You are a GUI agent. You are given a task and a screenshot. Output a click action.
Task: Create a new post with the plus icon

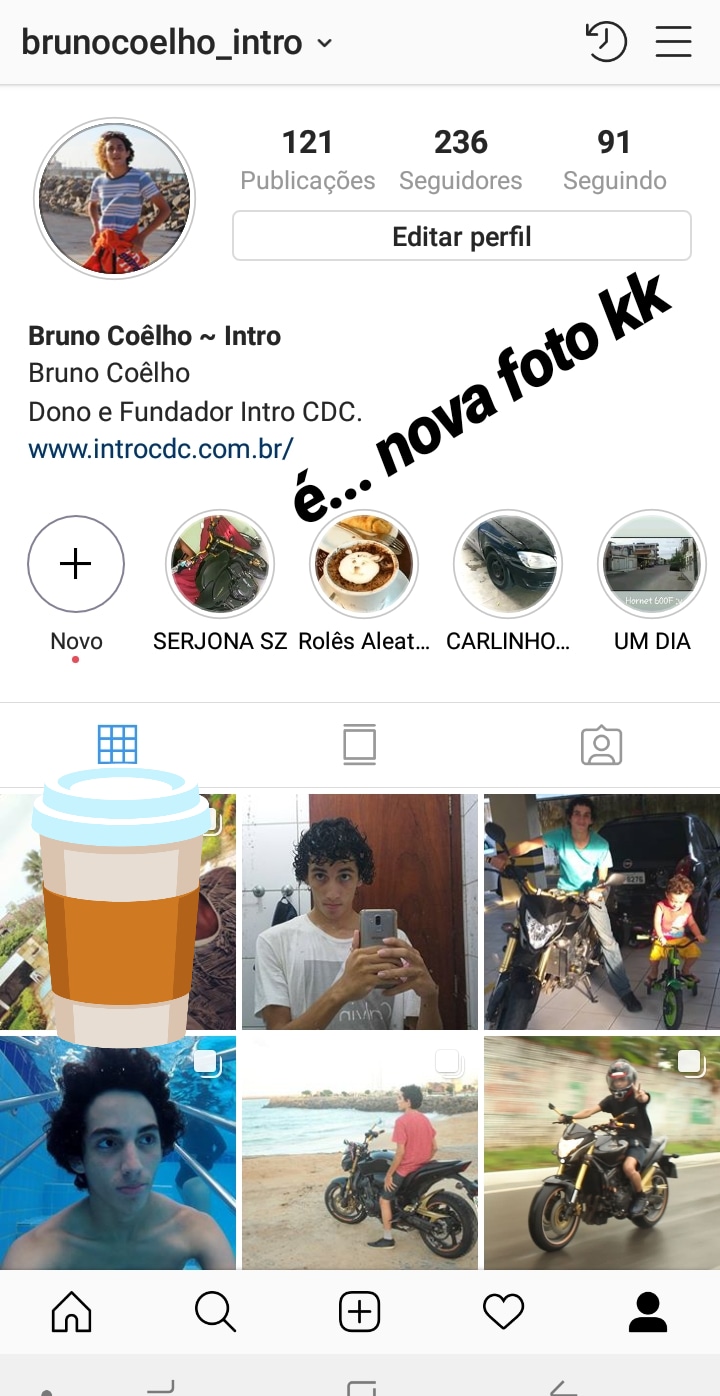359,1311
